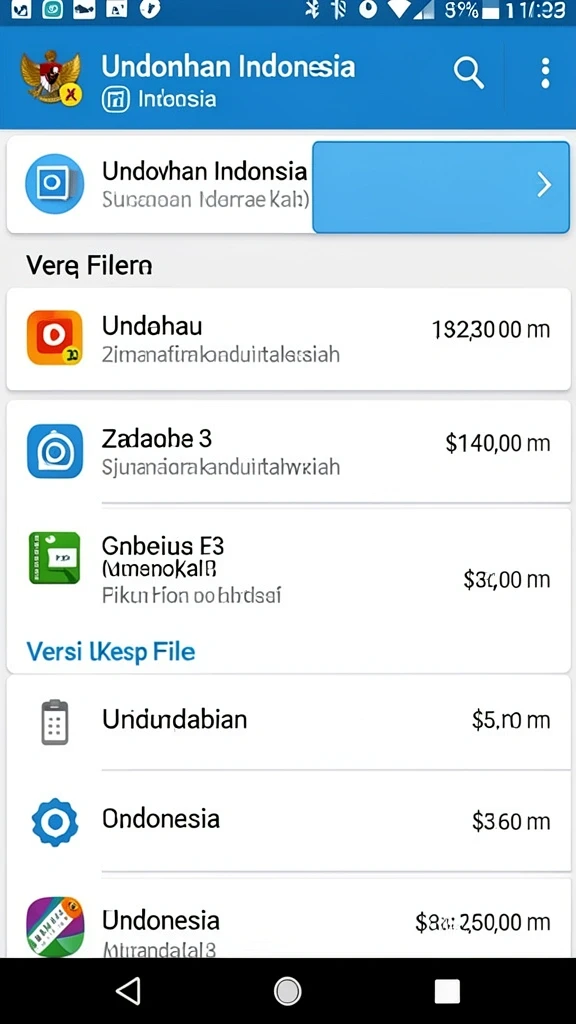Screen dimensions: 576x1024
Task: Tap the chevron arrow on the blue banner
Action: coord(544,185)
